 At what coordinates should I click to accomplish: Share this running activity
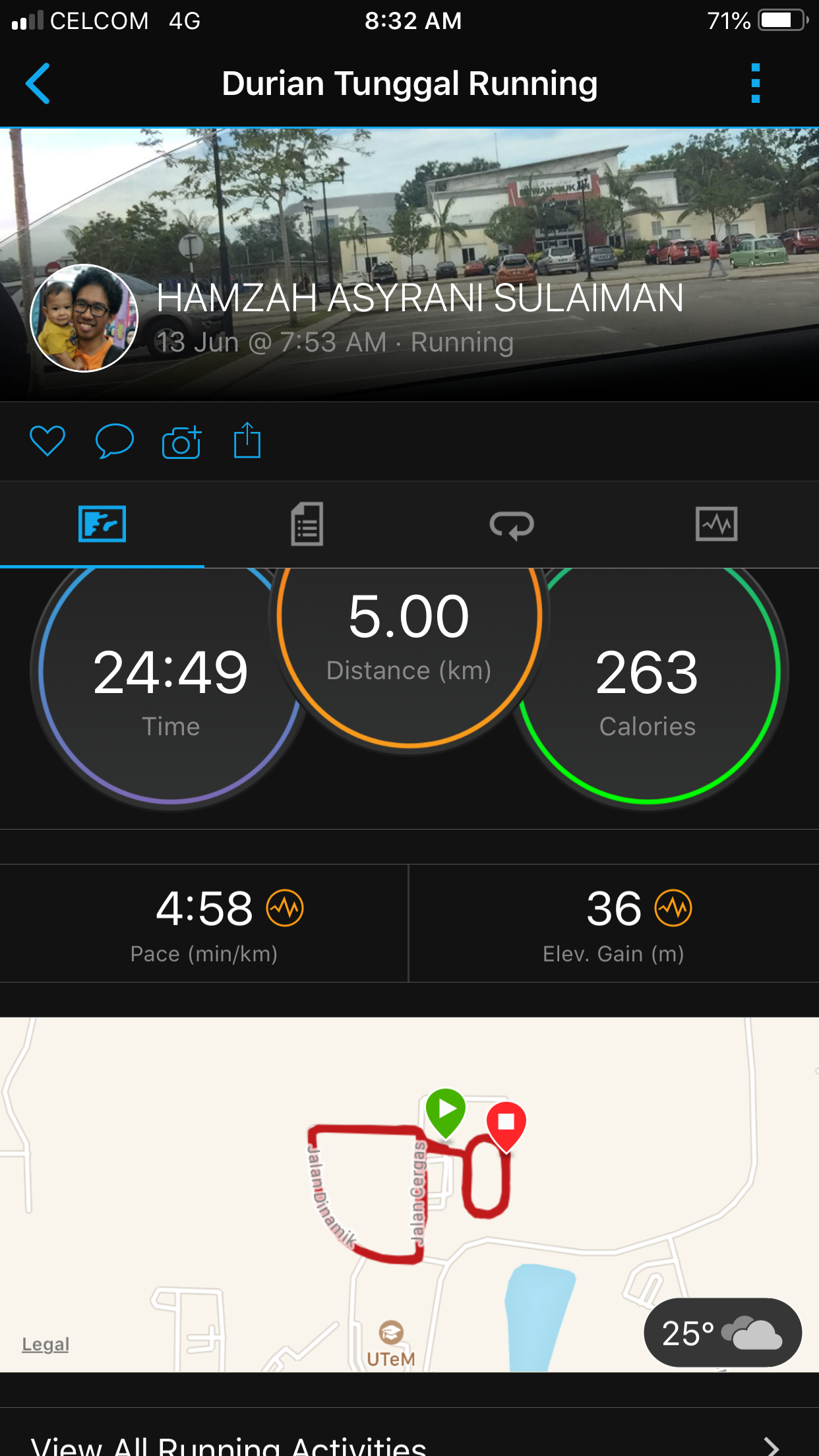247,440
